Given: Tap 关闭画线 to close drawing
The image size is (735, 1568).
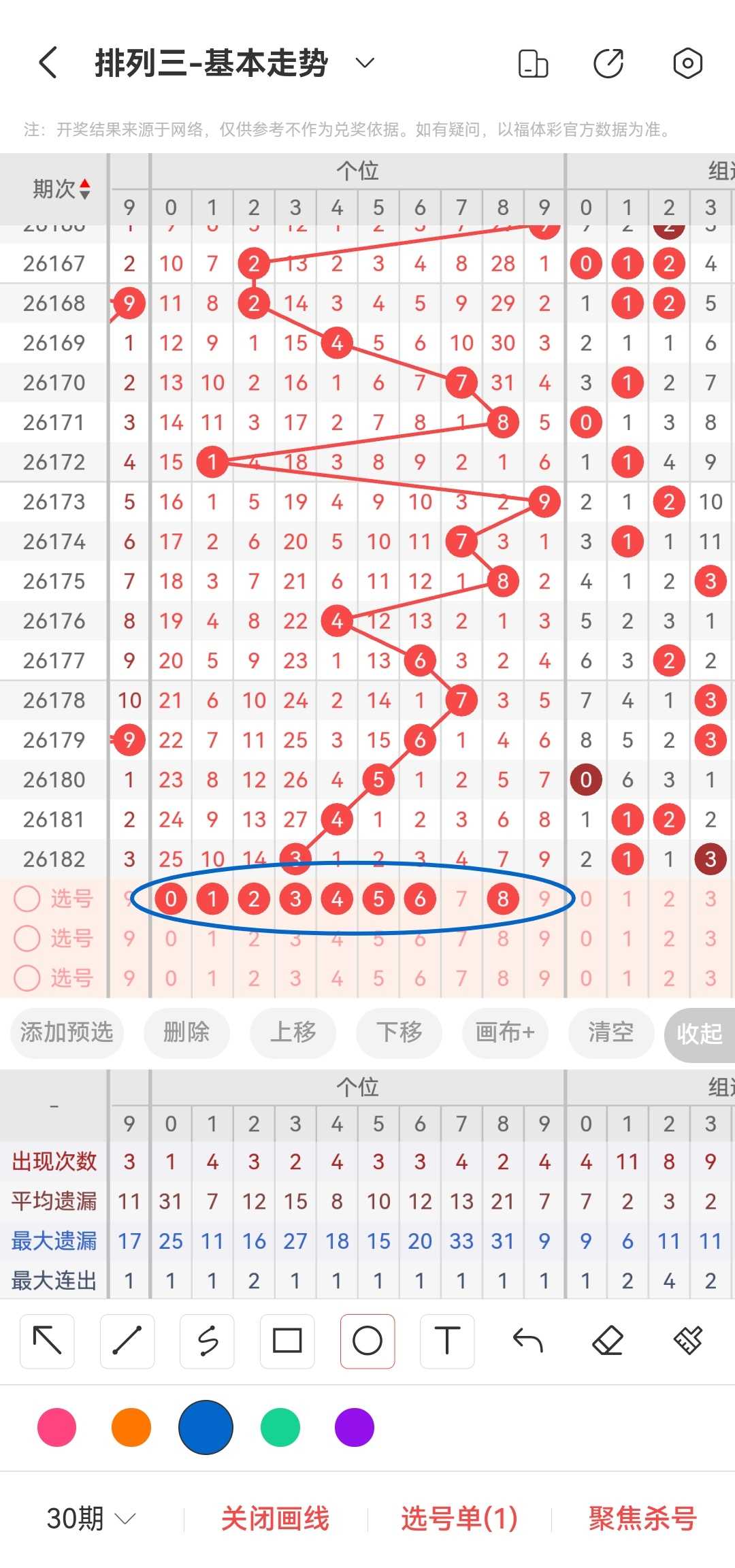Looking at the screenshot, I should (x=276, y=1518).
